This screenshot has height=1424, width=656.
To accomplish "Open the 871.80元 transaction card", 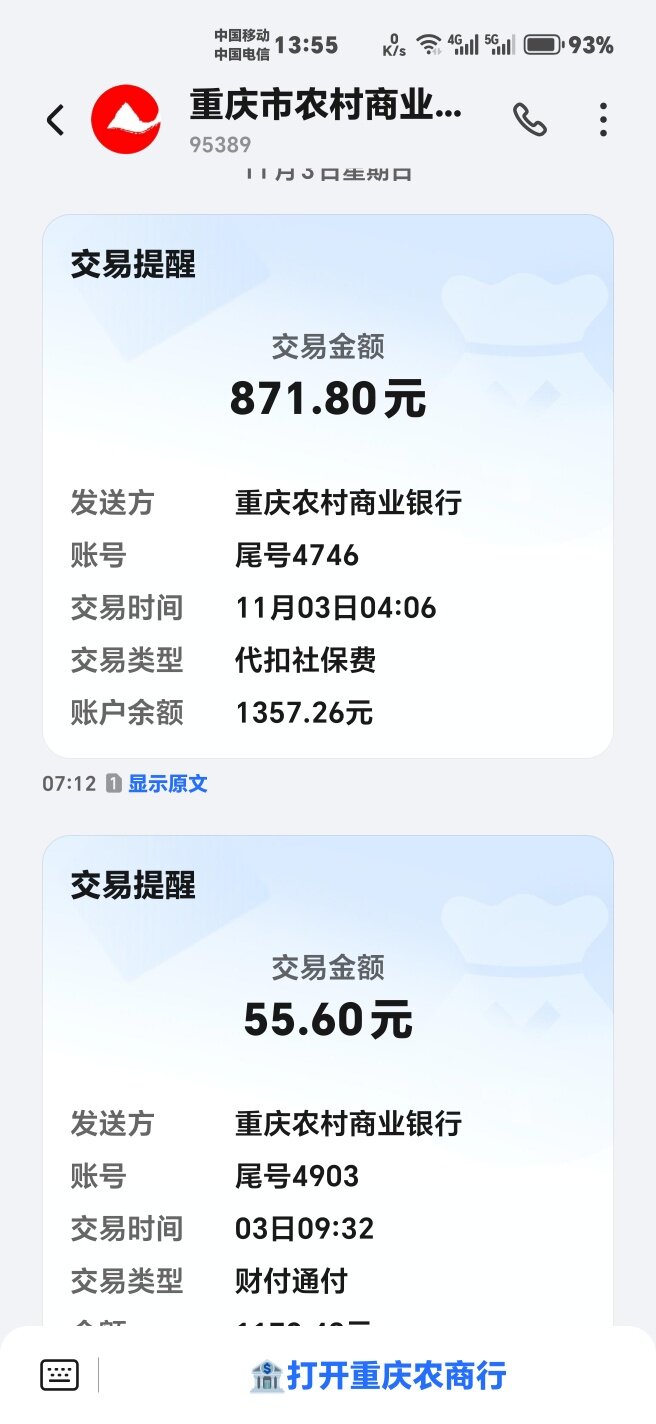I will [328, 486].
